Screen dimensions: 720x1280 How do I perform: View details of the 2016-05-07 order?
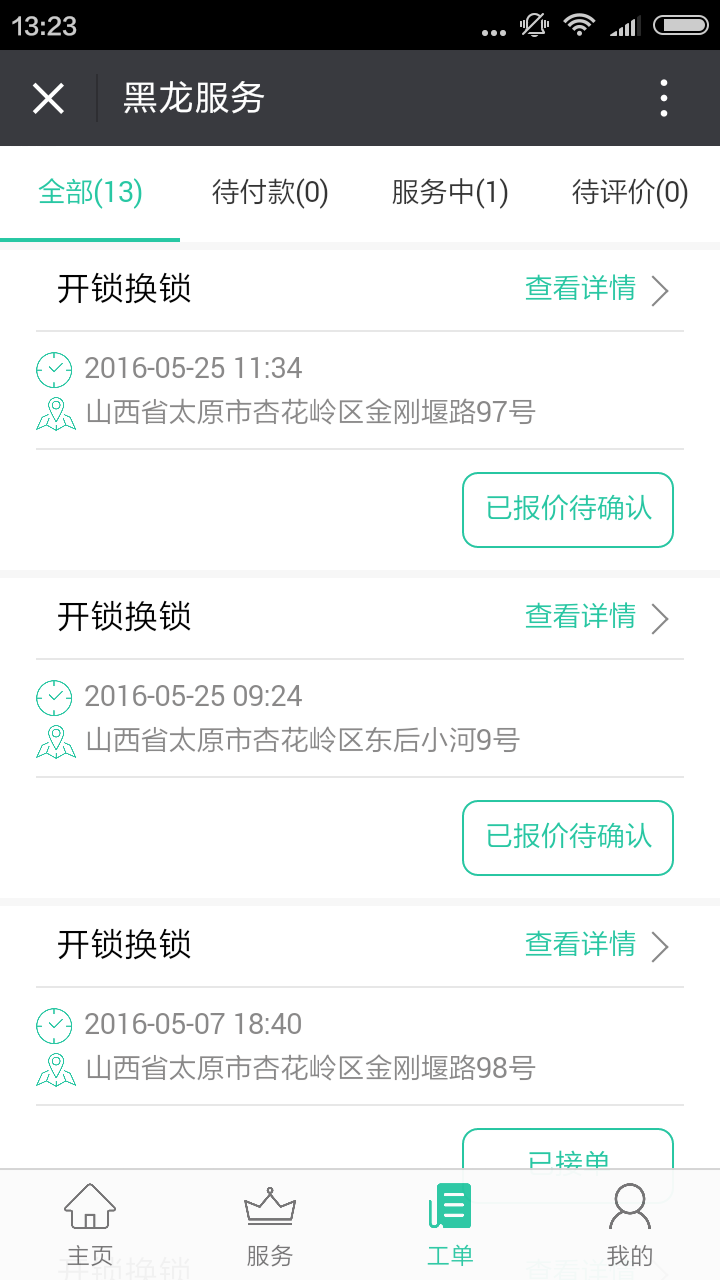click(596, 945)
